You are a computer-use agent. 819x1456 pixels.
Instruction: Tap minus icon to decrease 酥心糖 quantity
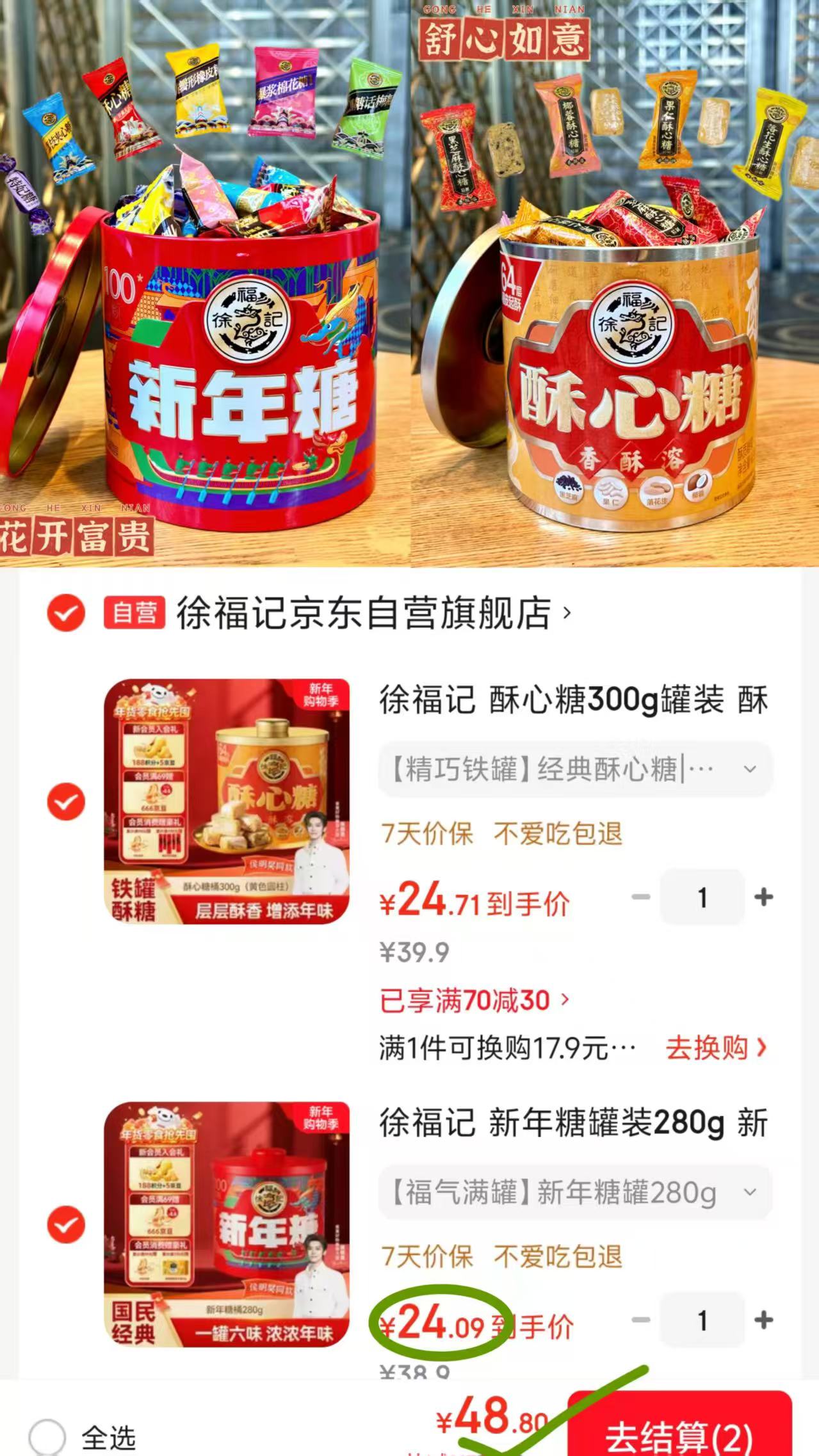pyautogui.click(x=640, y=896)
